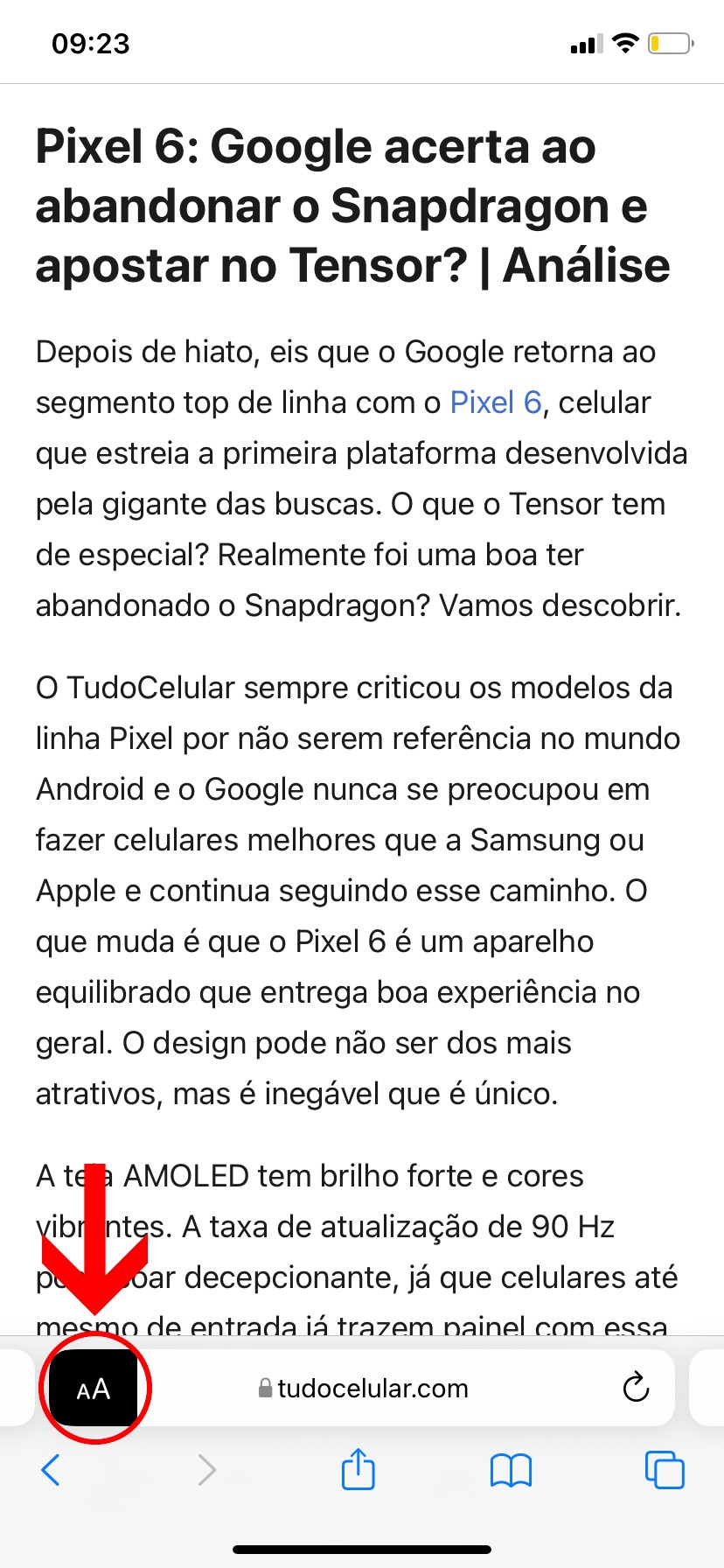The image size is (724, 1568).
Task: Open the bookmarks book icon
Action: click(x=511, y=1470)
